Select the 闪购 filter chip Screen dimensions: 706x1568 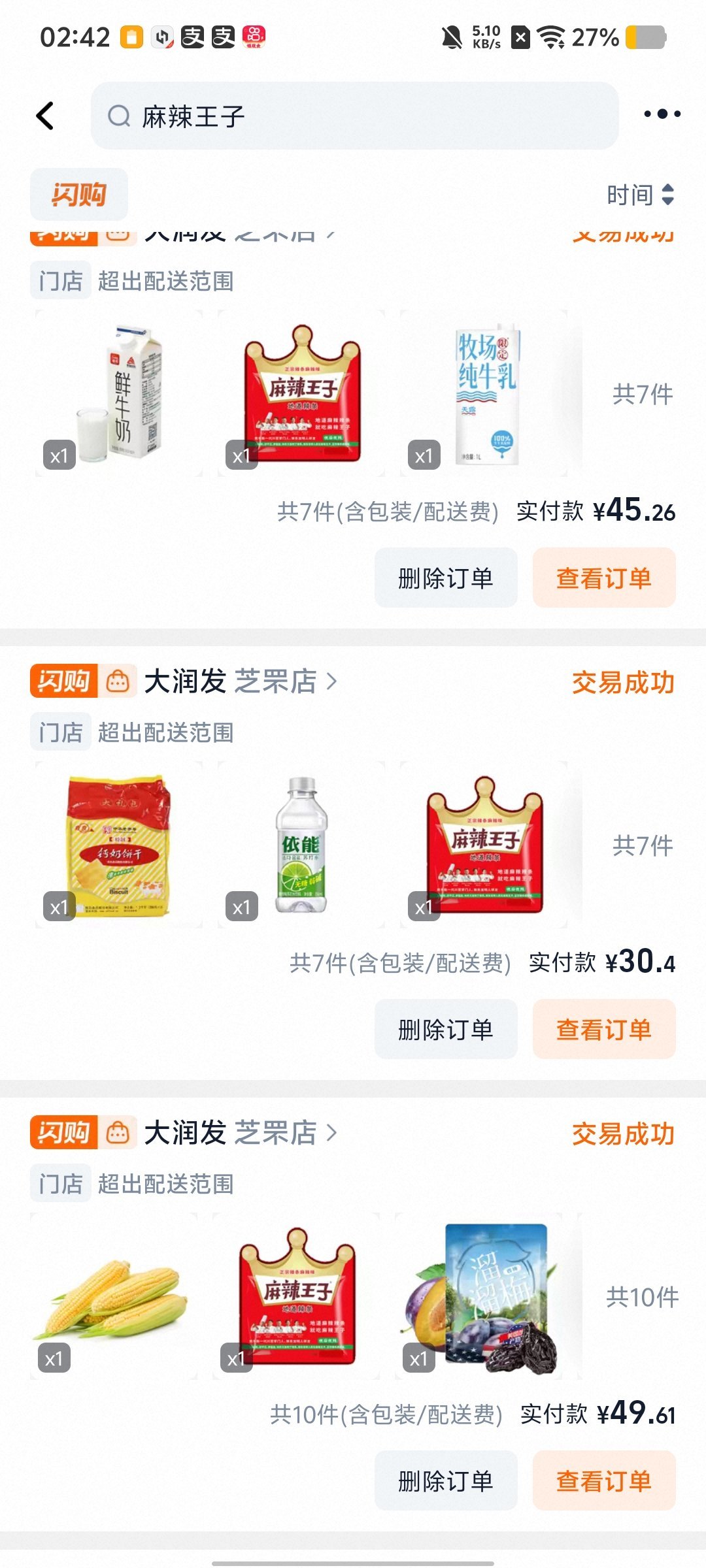pos(79,195)
